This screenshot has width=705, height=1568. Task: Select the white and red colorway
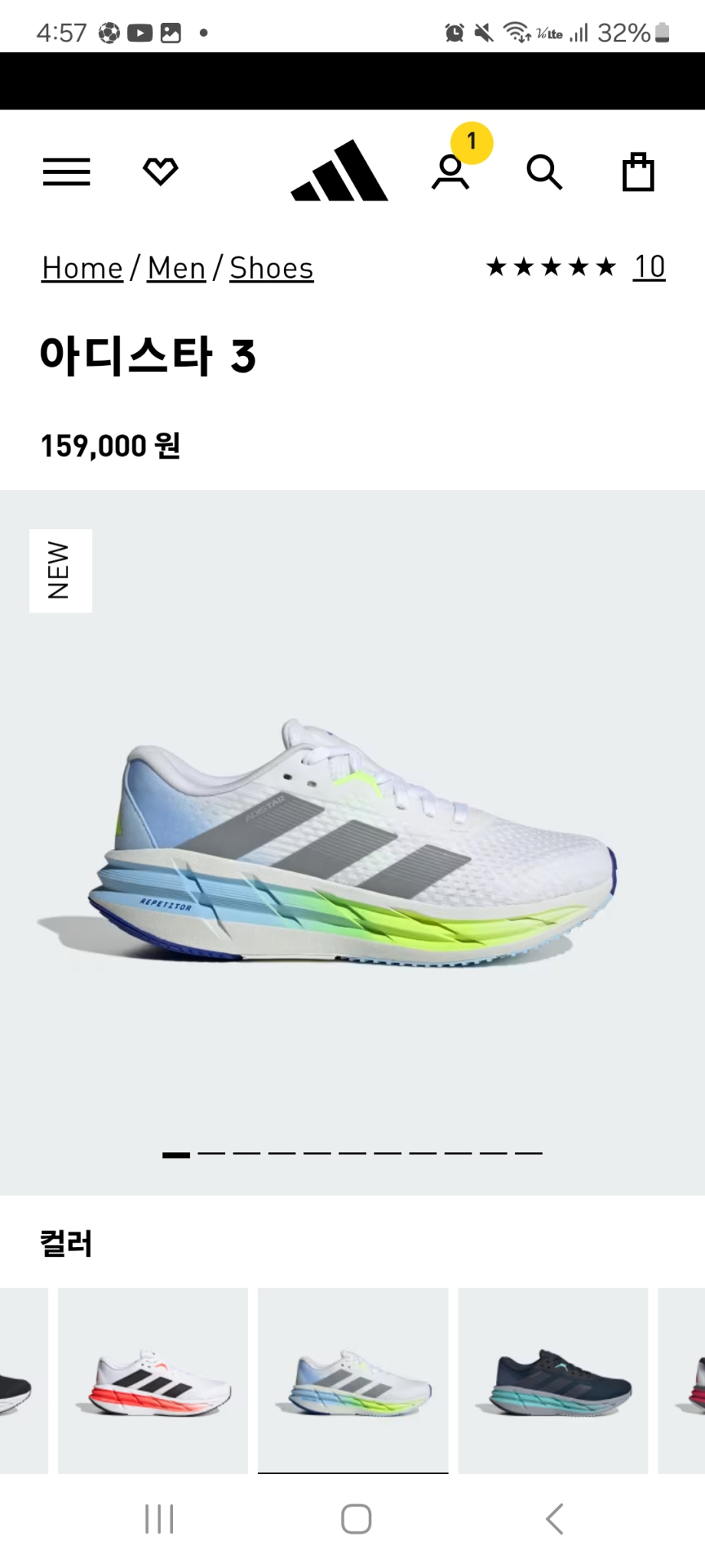(x=153, y=1380)
